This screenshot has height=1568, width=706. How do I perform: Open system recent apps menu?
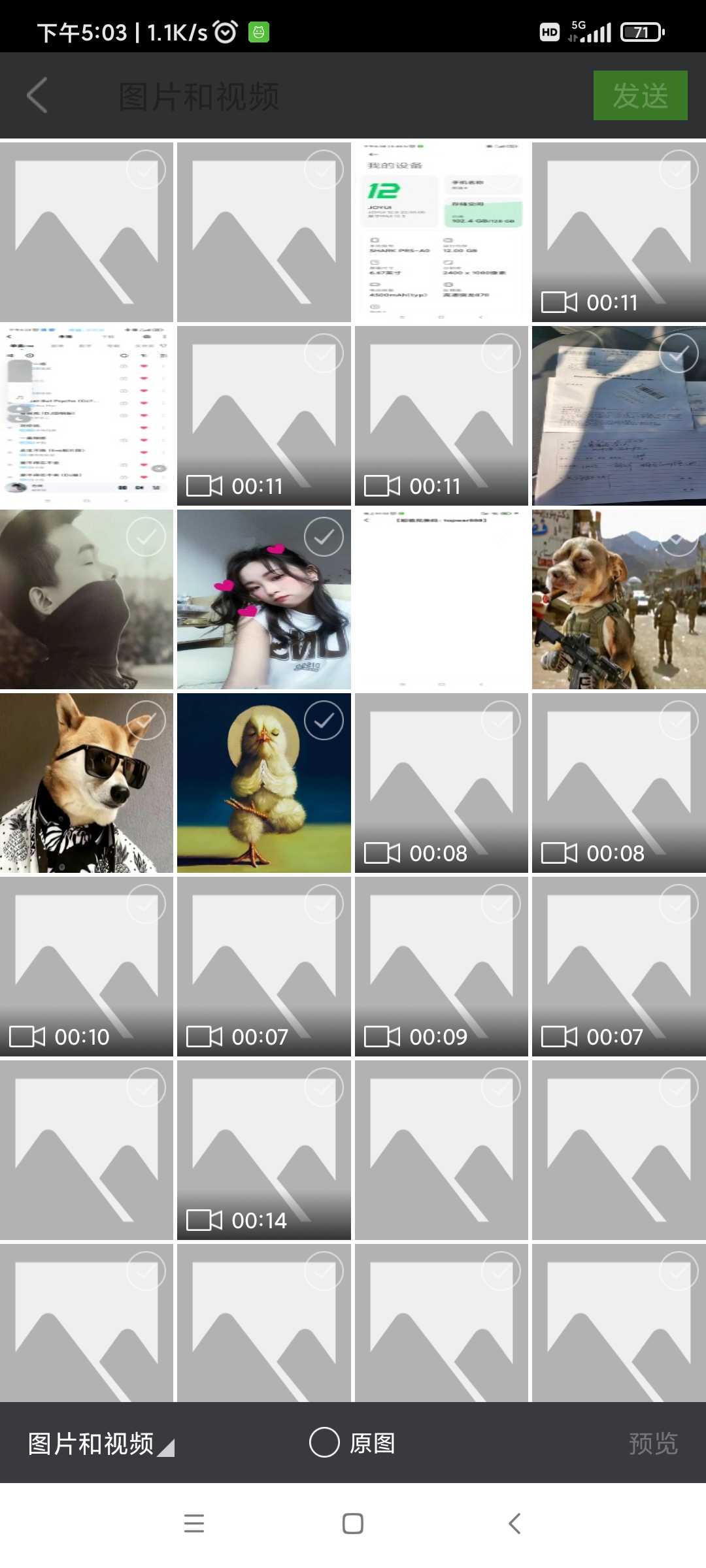(x=194, y=1524)
